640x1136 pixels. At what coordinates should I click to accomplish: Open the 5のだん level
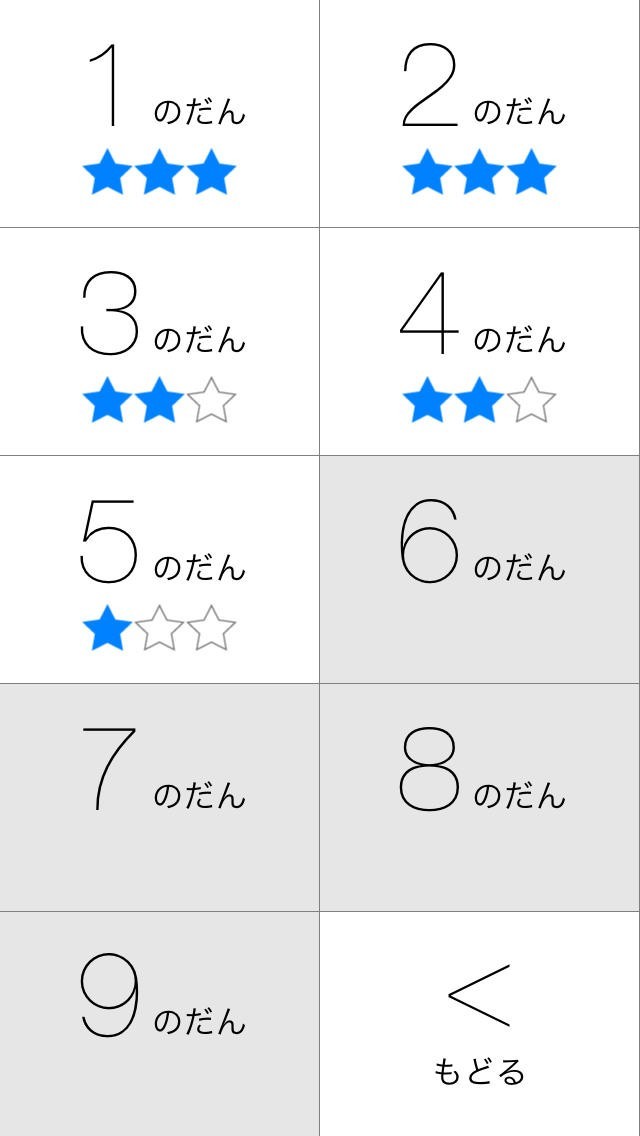pos(160,570)
